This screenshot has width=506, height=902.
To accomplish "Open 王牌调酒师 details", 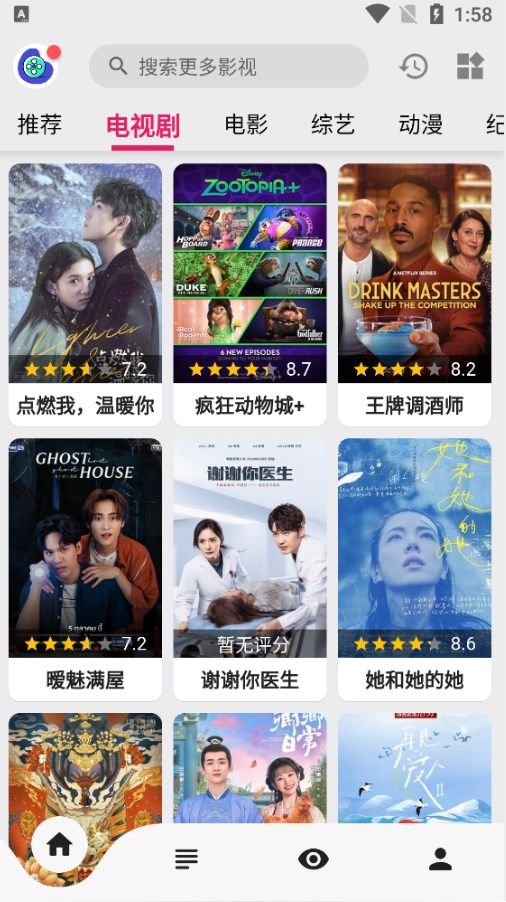I will (415, 295).
